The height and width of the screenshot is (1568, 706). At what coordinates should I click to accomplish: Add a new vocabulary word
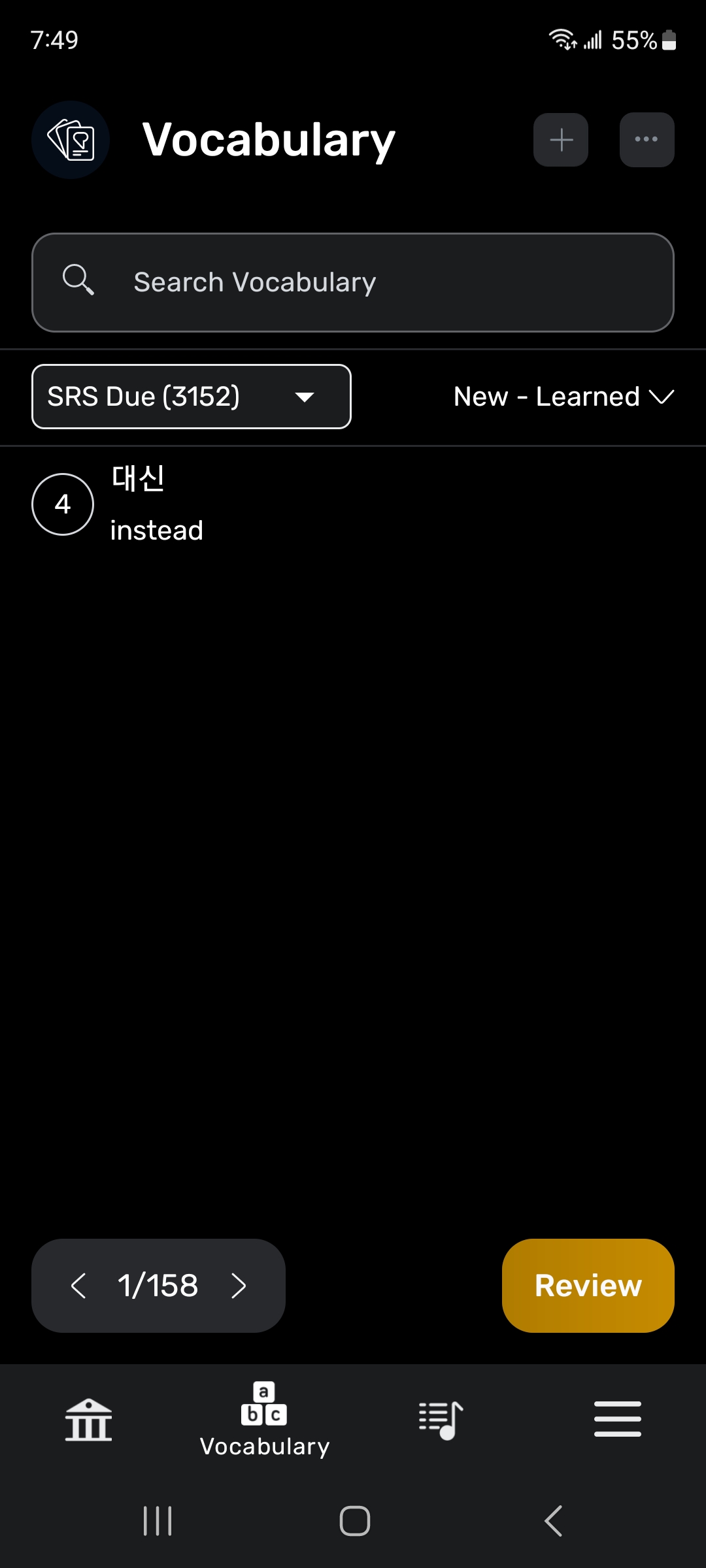coord(561,140)
